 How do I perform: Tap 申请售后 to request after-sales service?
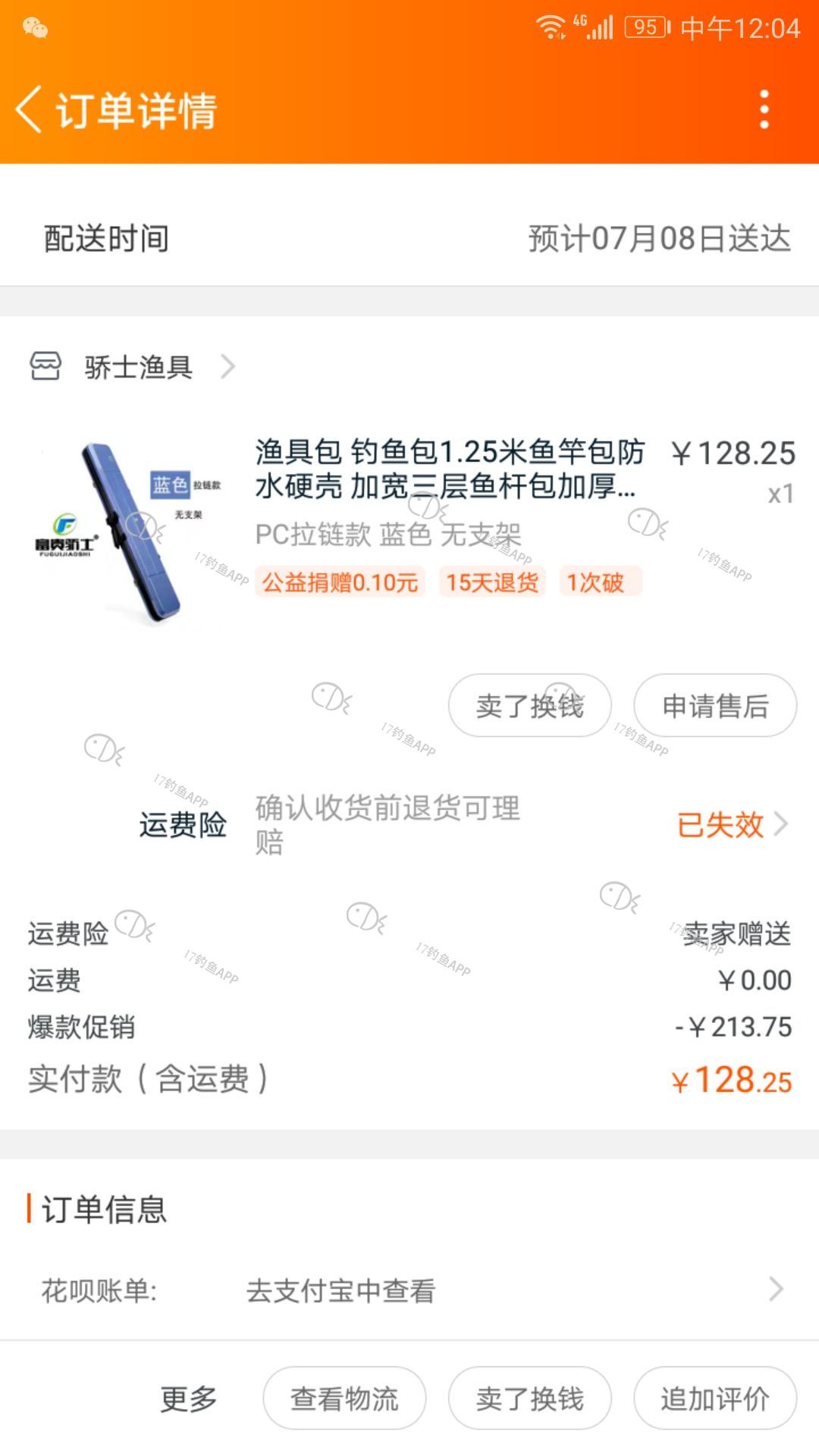click(714, 705)
